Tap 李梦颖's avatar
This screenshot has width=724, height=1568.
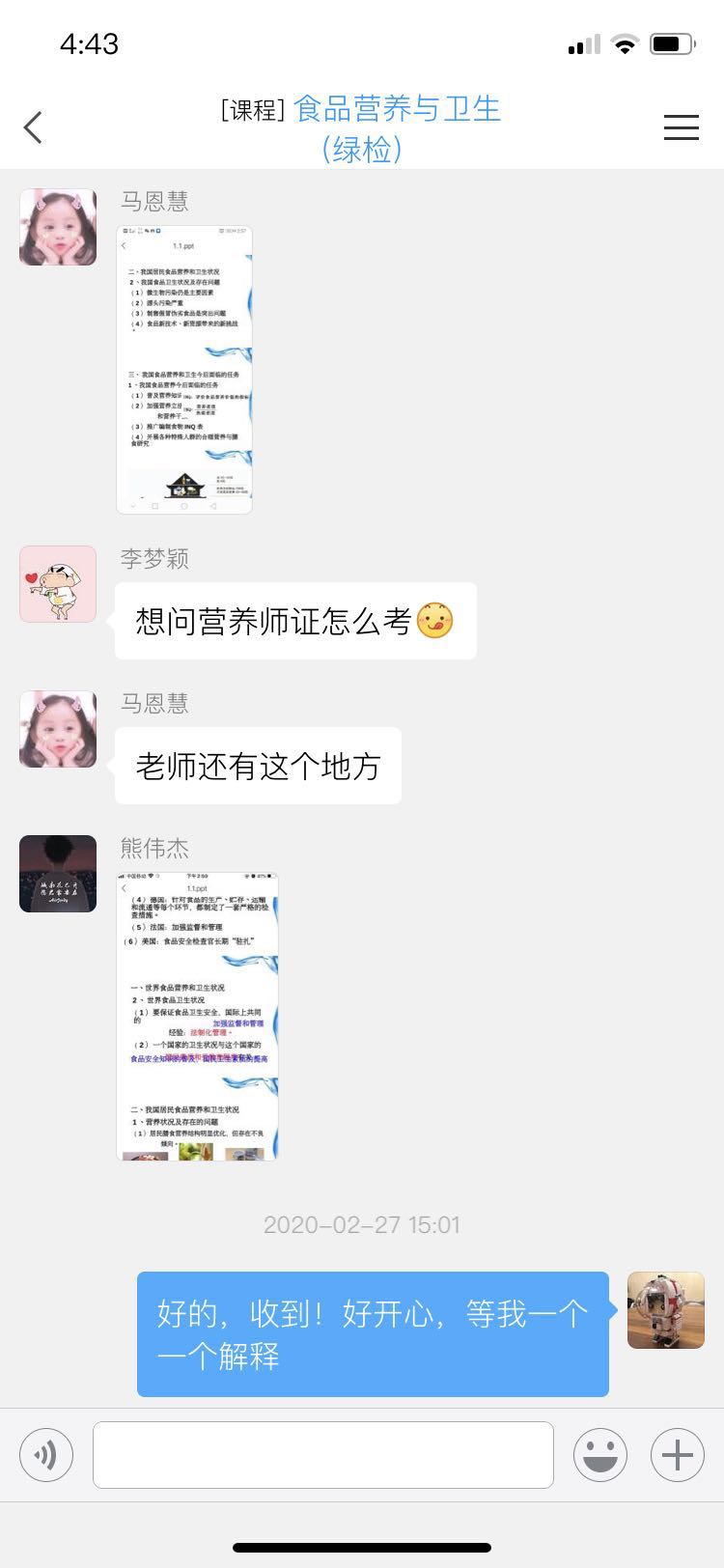[58, 584]
